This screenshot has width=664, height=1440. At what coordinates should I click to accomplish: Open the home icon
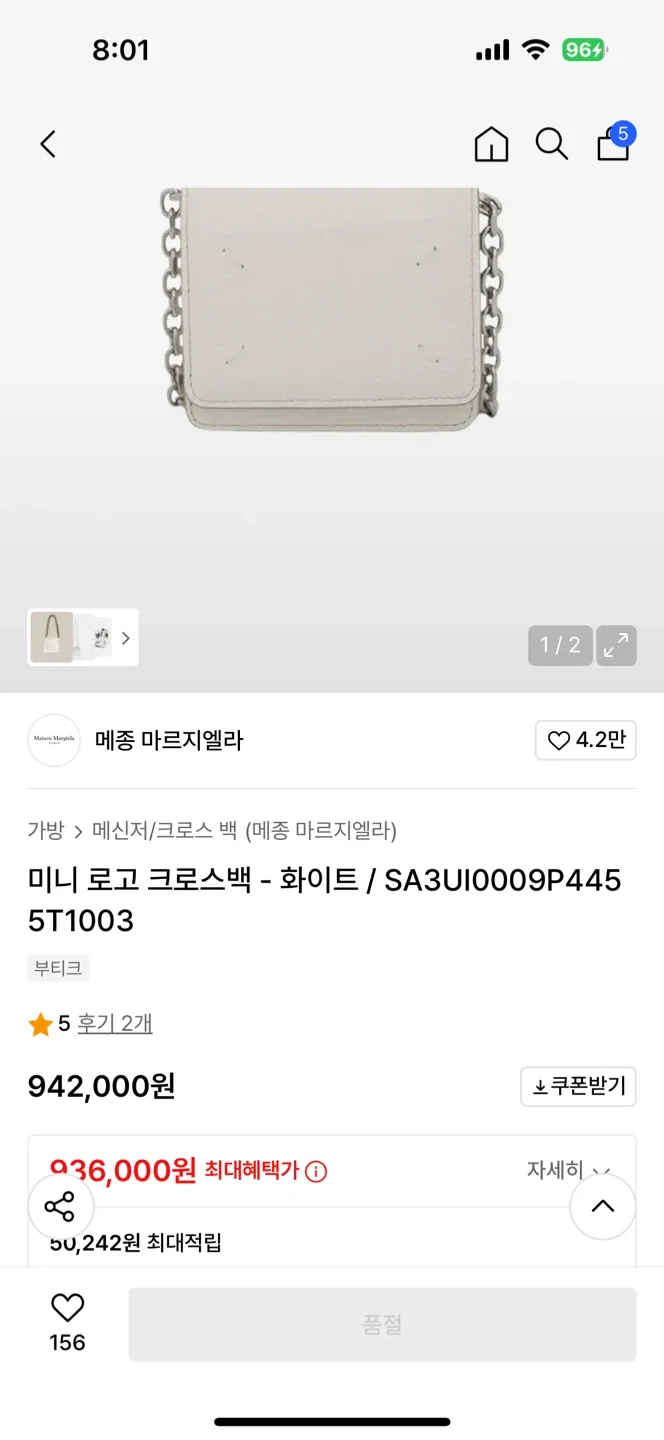click(x=491, y=144)
